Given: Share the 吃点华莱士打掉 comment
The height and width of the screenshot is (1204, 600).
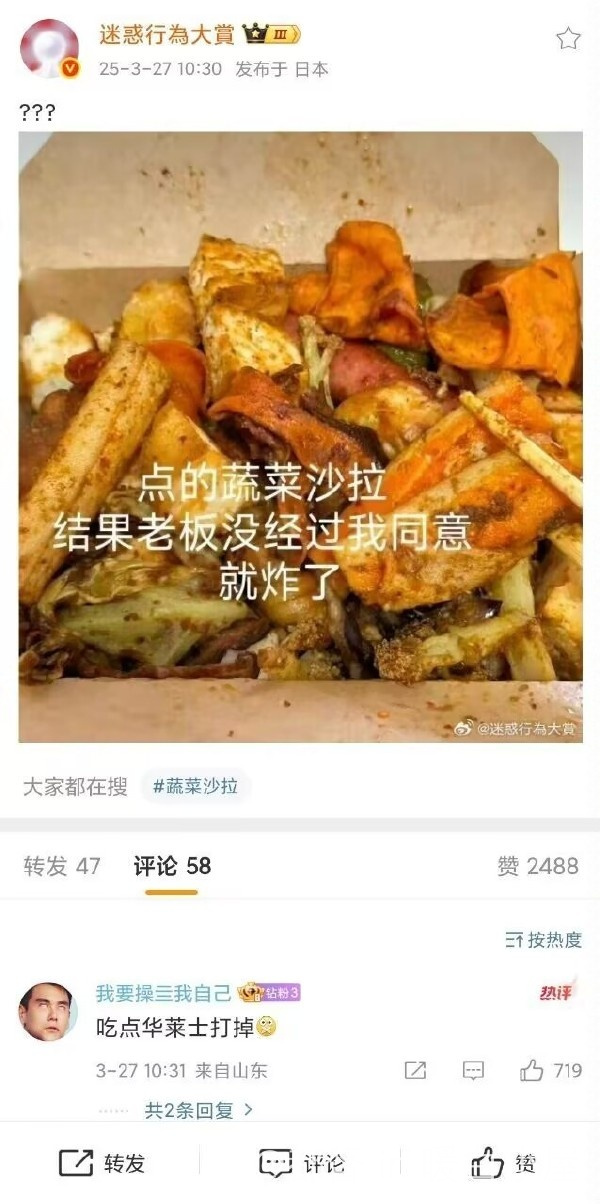Looking at the screenshot, I should [x=415, y=1071].
